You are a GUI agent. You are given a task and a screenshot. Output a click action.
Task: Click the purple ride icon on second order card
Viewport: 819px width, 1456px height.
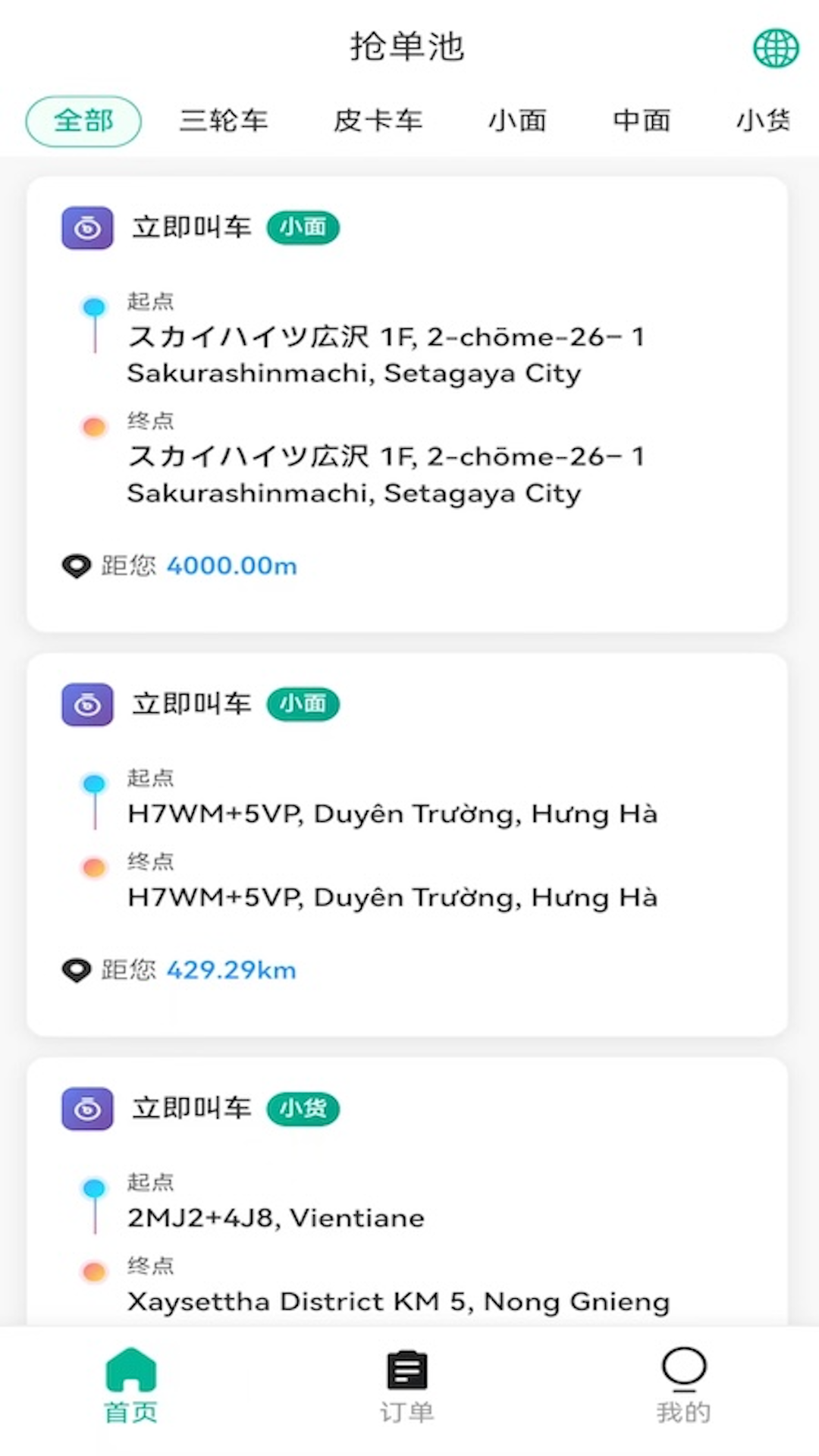[87, 704]
